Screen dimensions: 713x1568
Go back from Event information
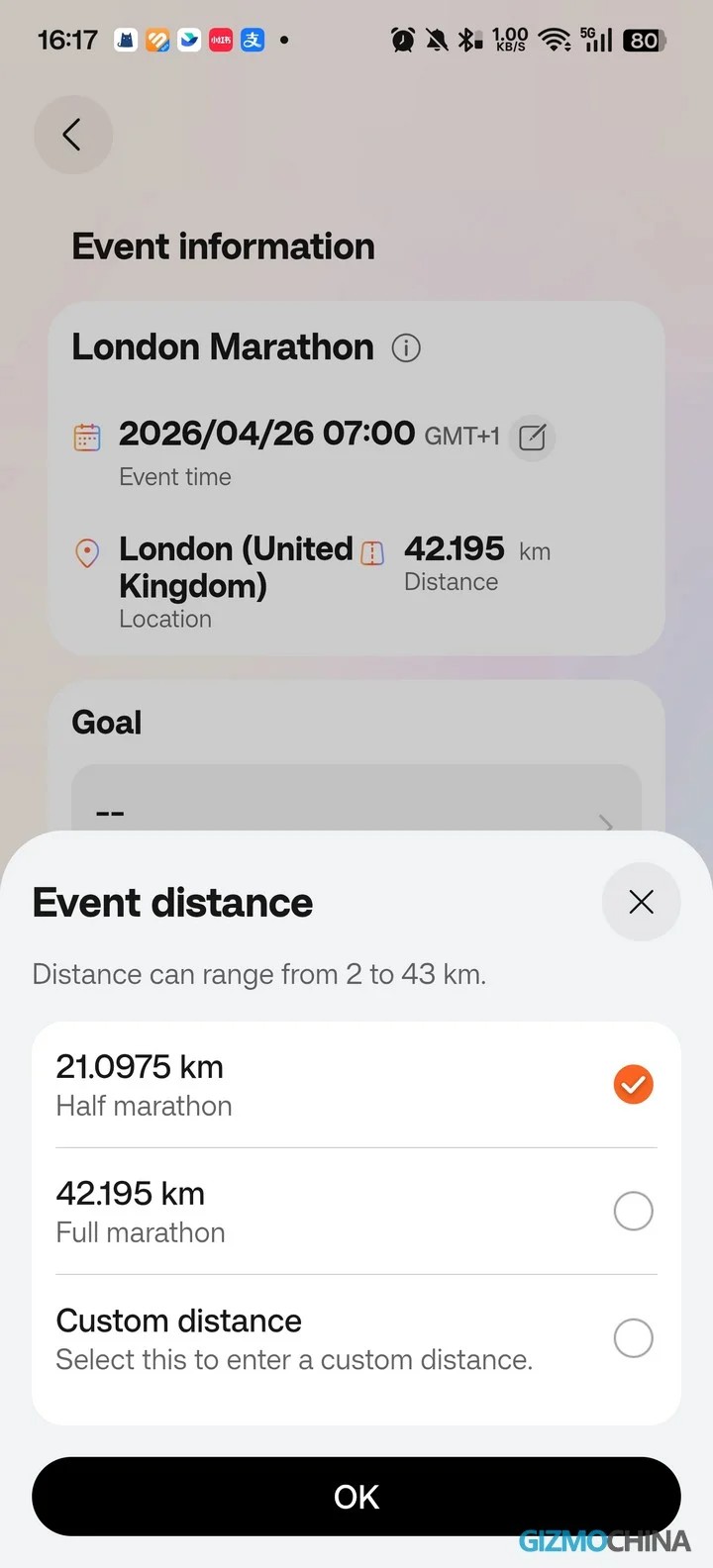pyautogui.click(x=72, y=135)
